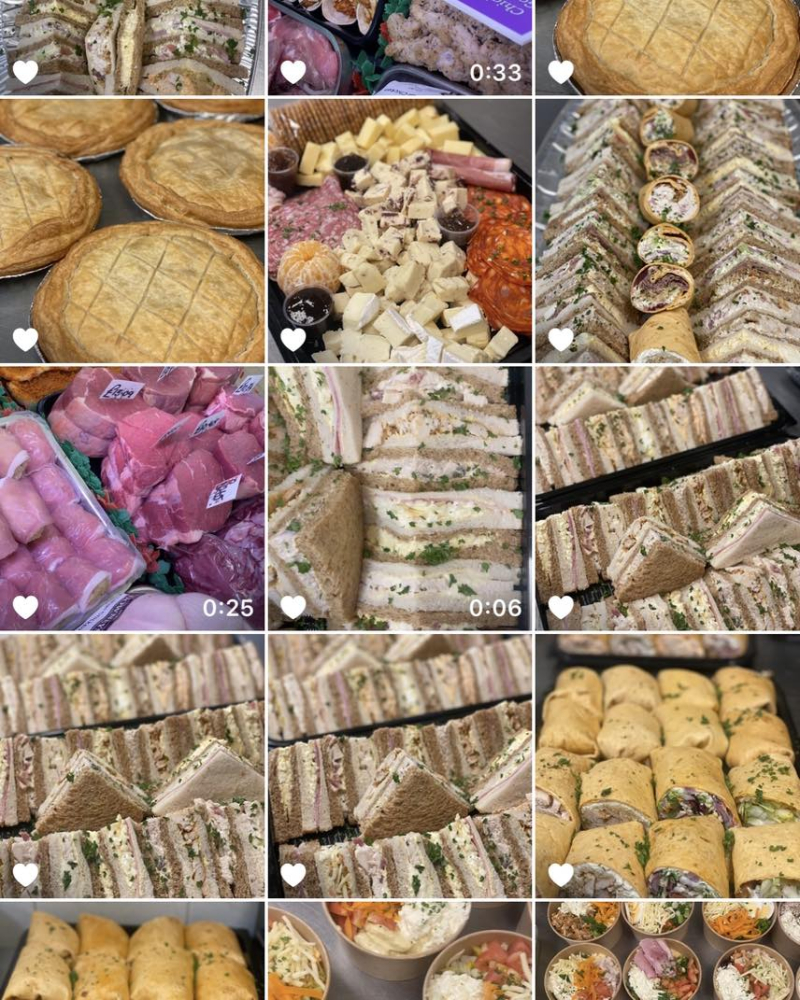Viewport: 800px width, 1000px height.
Task: Open the photo of four golden pies
Action: click(132, 230)
